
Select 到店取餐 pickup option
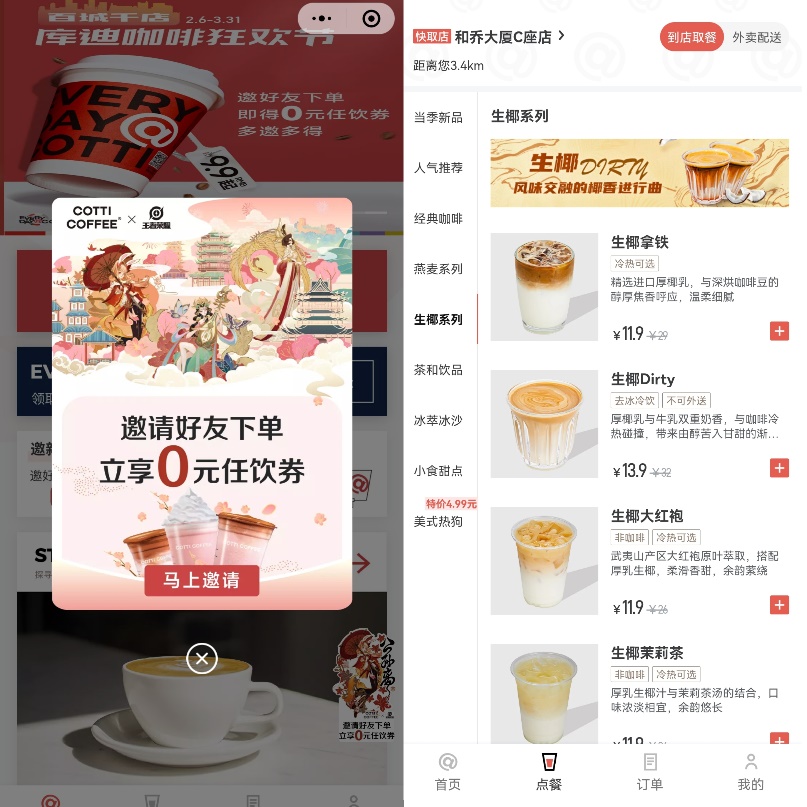[x=690, y=37]
